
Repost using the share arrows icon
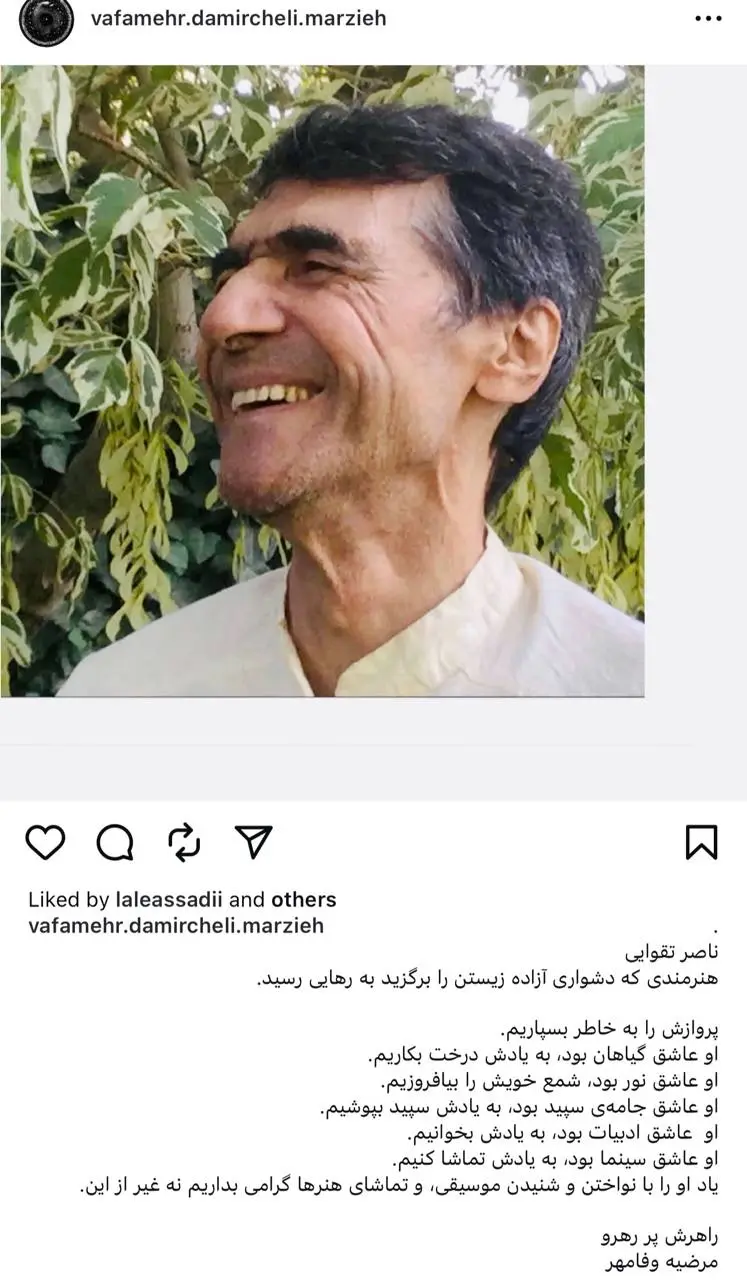(183, 844)
